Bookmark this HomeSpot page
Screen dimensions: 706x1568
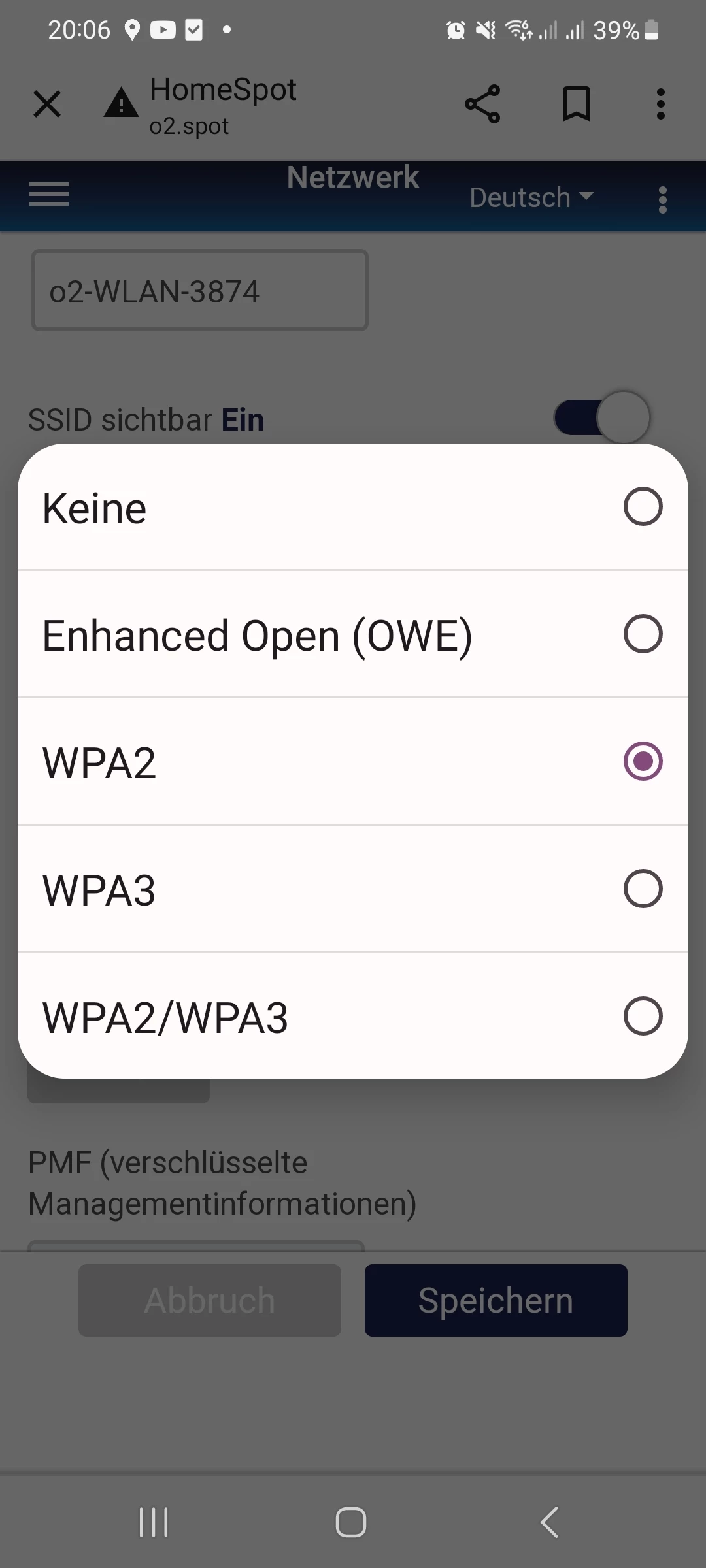(x=576, y=104)
